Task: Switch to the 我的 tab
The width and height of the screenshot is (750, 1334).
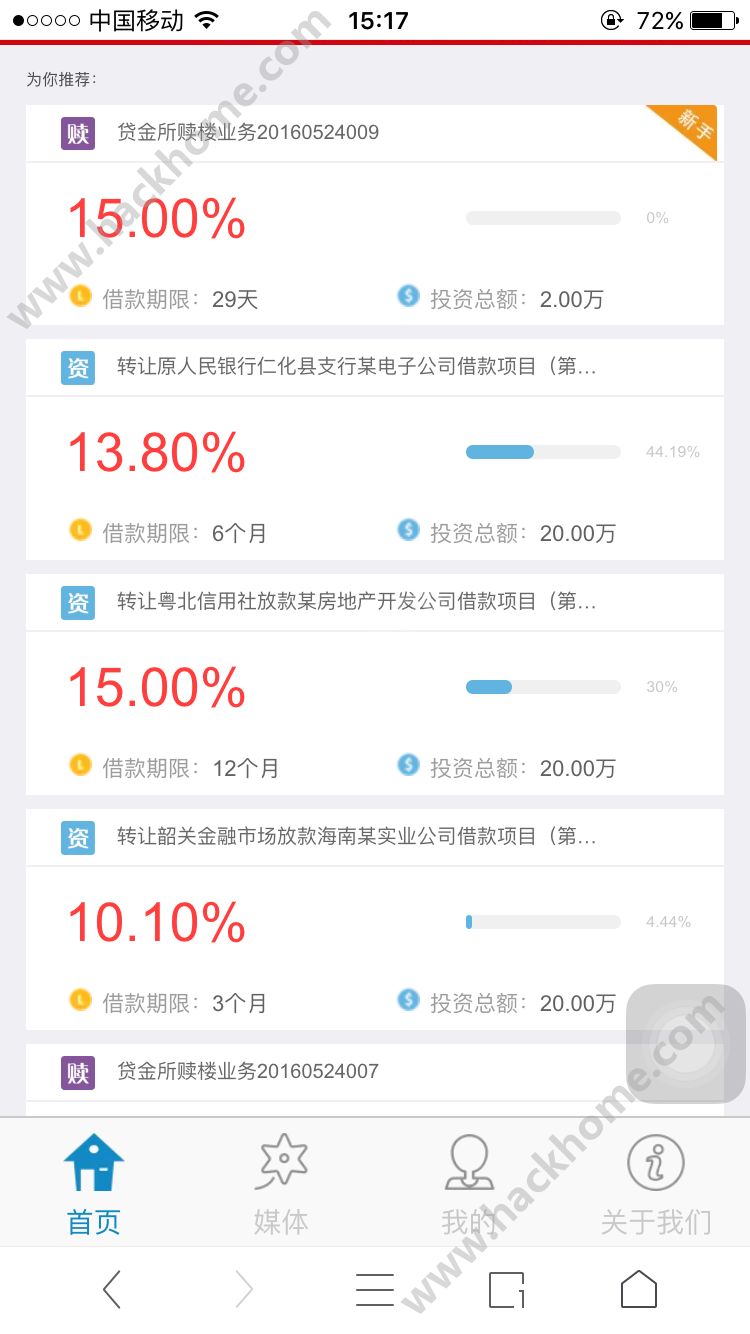Action: (x=469, y=1183)
